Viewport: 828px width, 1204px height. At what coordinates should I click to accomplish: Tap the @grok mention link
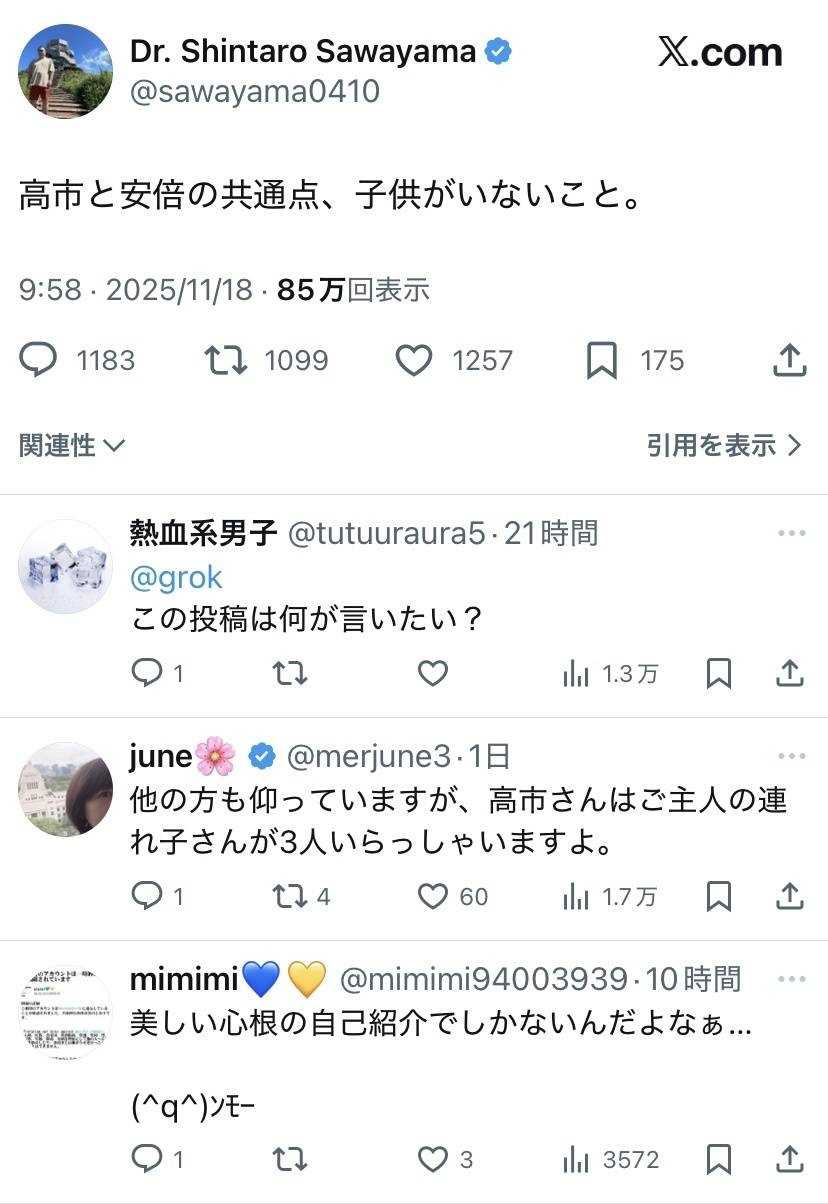pyautogui.click(x=177, y=577)
